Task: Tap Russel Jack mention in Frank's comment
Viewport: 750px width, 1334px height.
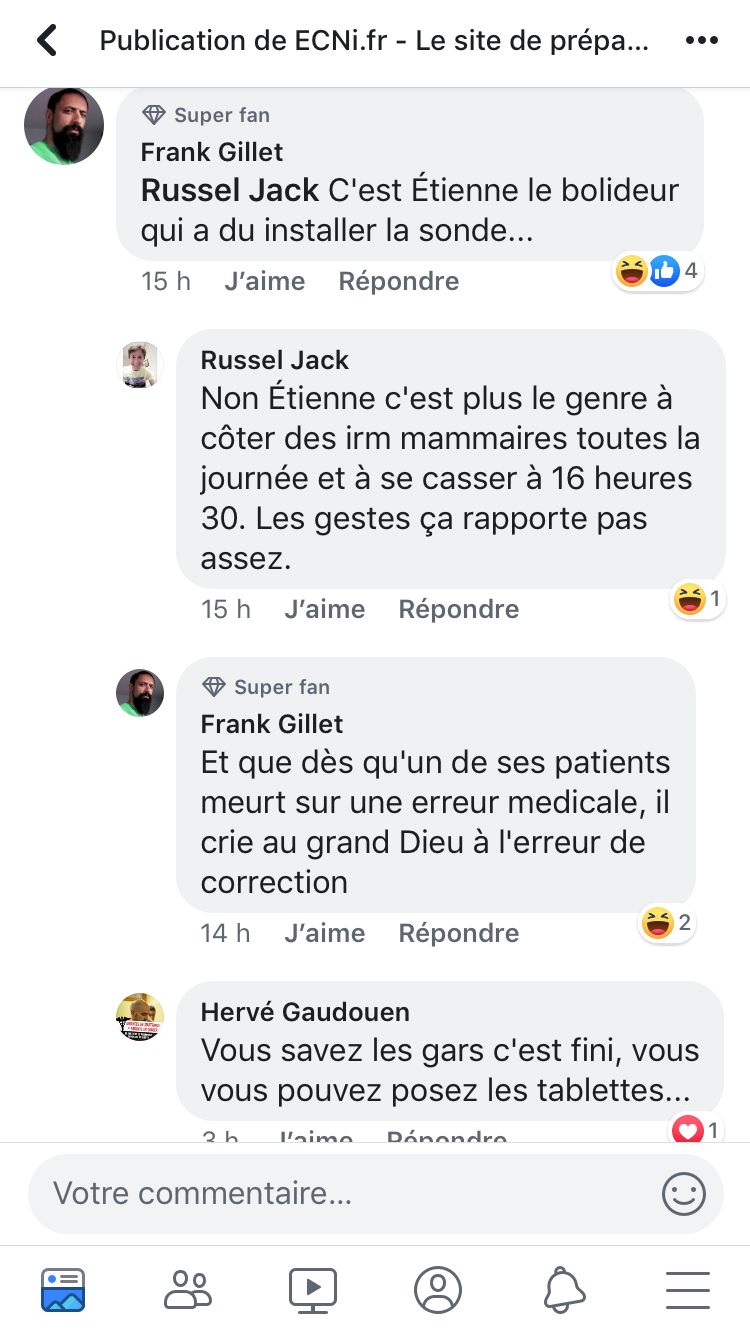Action: (230, 190)
